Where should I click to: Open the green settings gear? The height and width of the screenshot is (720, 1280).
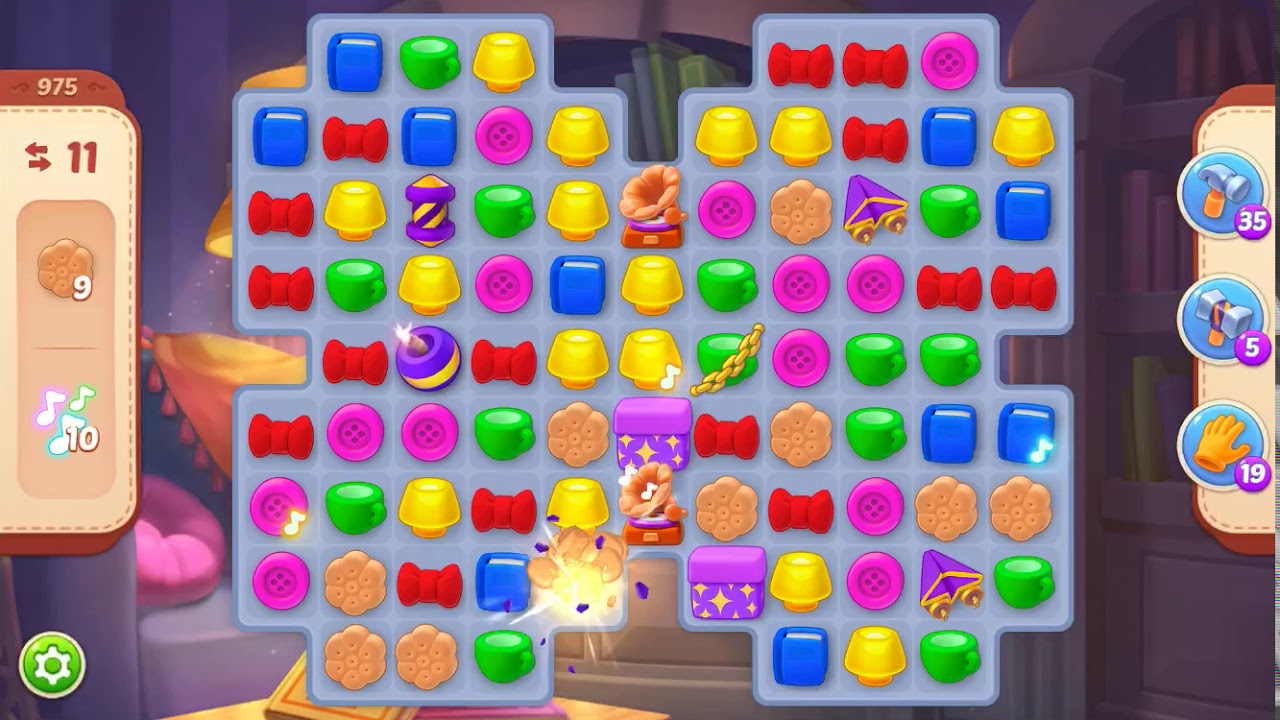click(52, 665)
